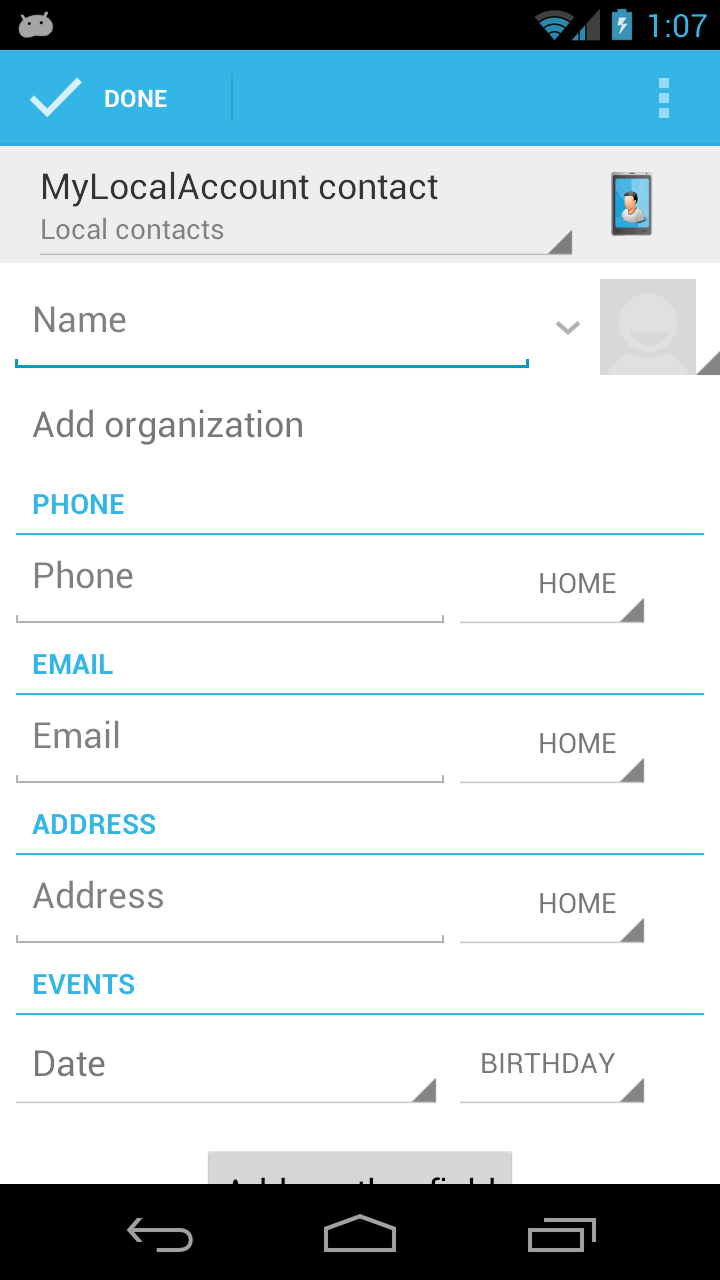
Task: Open the email type Home dropdown
Action: coord(552,745)
